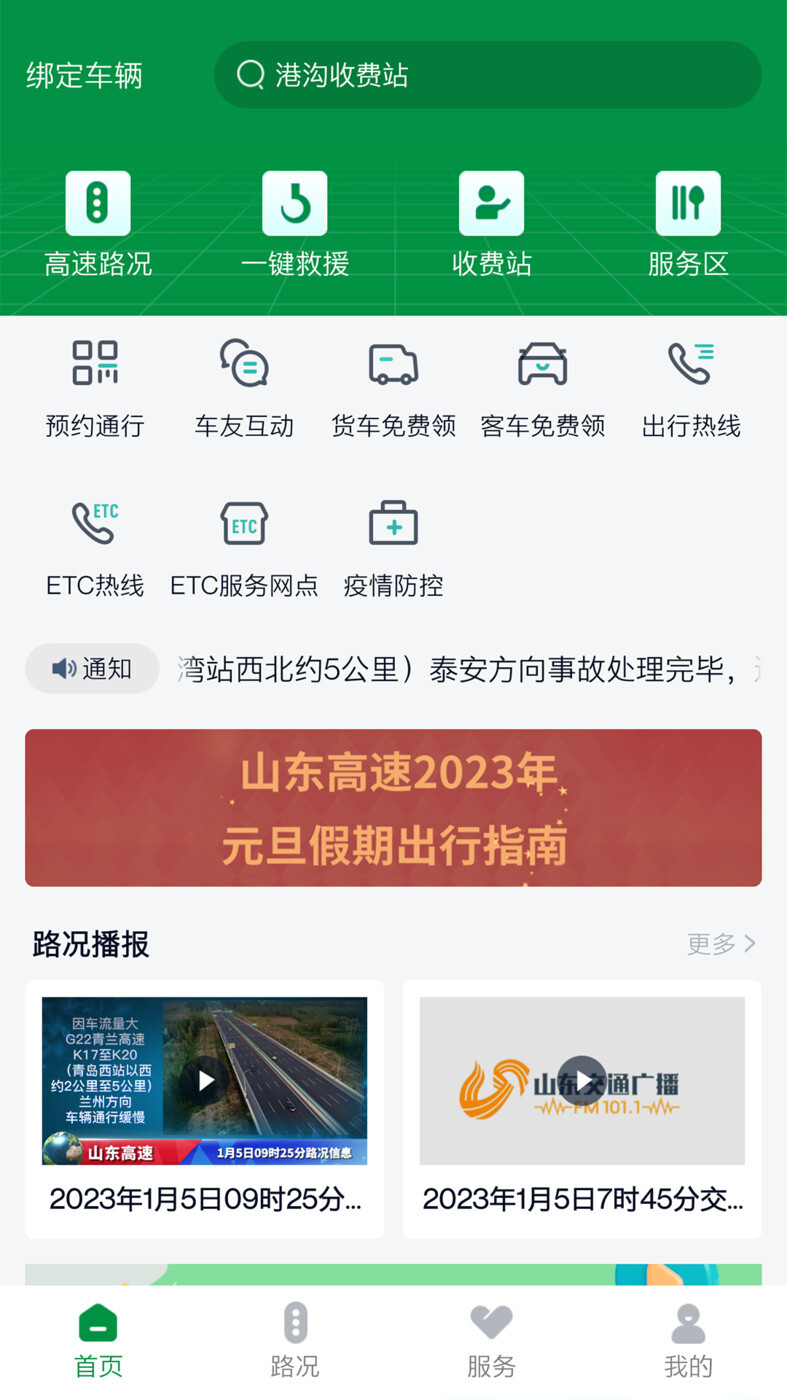Switch to the 服务 tab
The width and height of the screenshot is (787, 1400).
click(x=492, y=1340)
